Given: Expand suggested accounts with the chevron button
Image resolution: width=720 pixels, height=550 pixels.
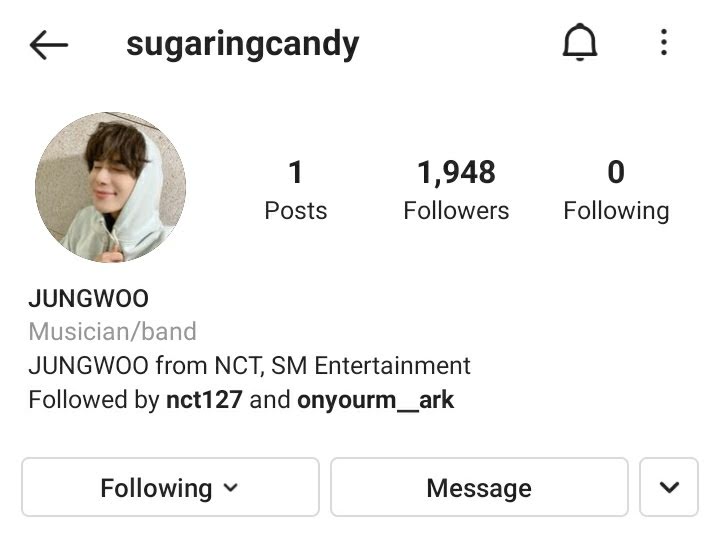Looking at the screenshot, I should click(669, 487).
